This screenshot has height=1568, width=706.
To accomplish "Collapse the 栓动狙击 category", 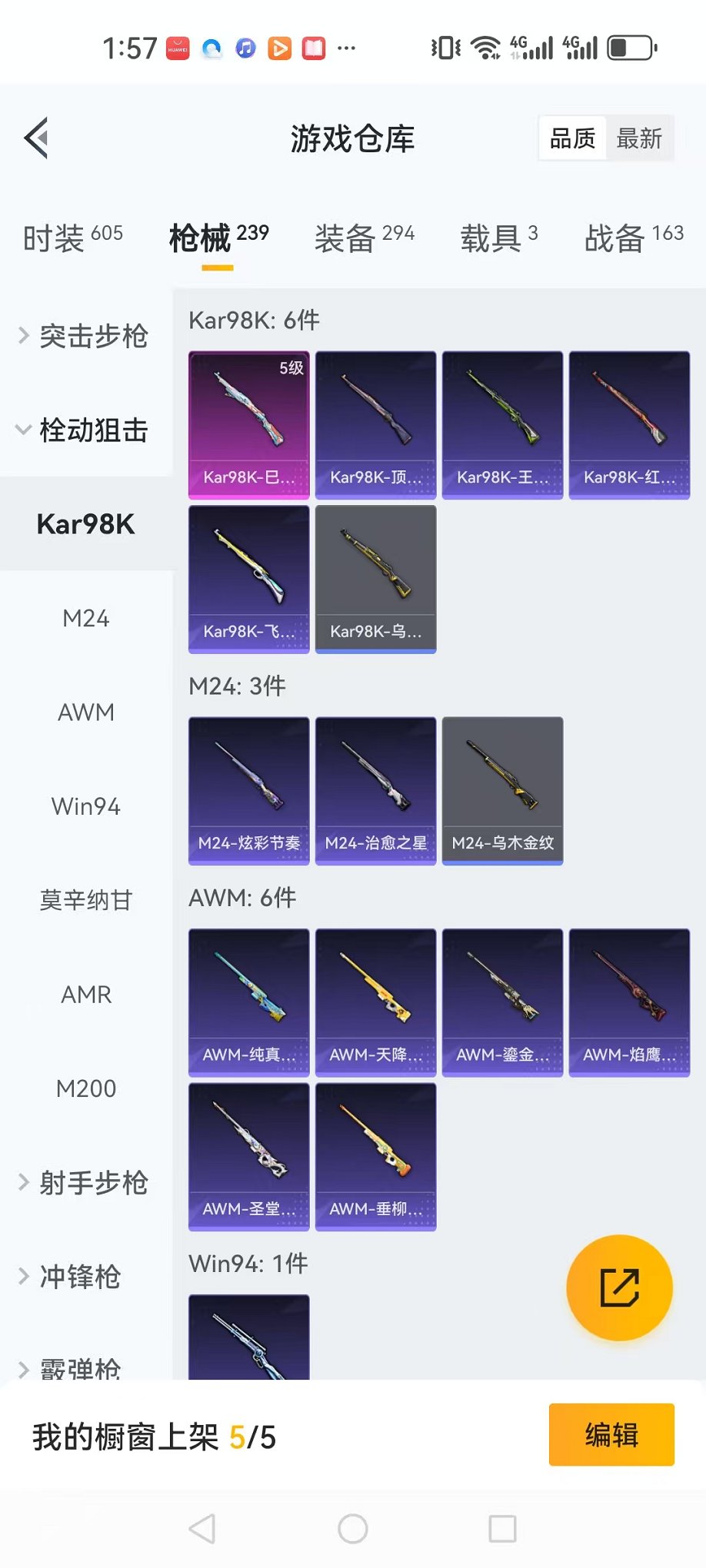I will [x=85, y=430].
